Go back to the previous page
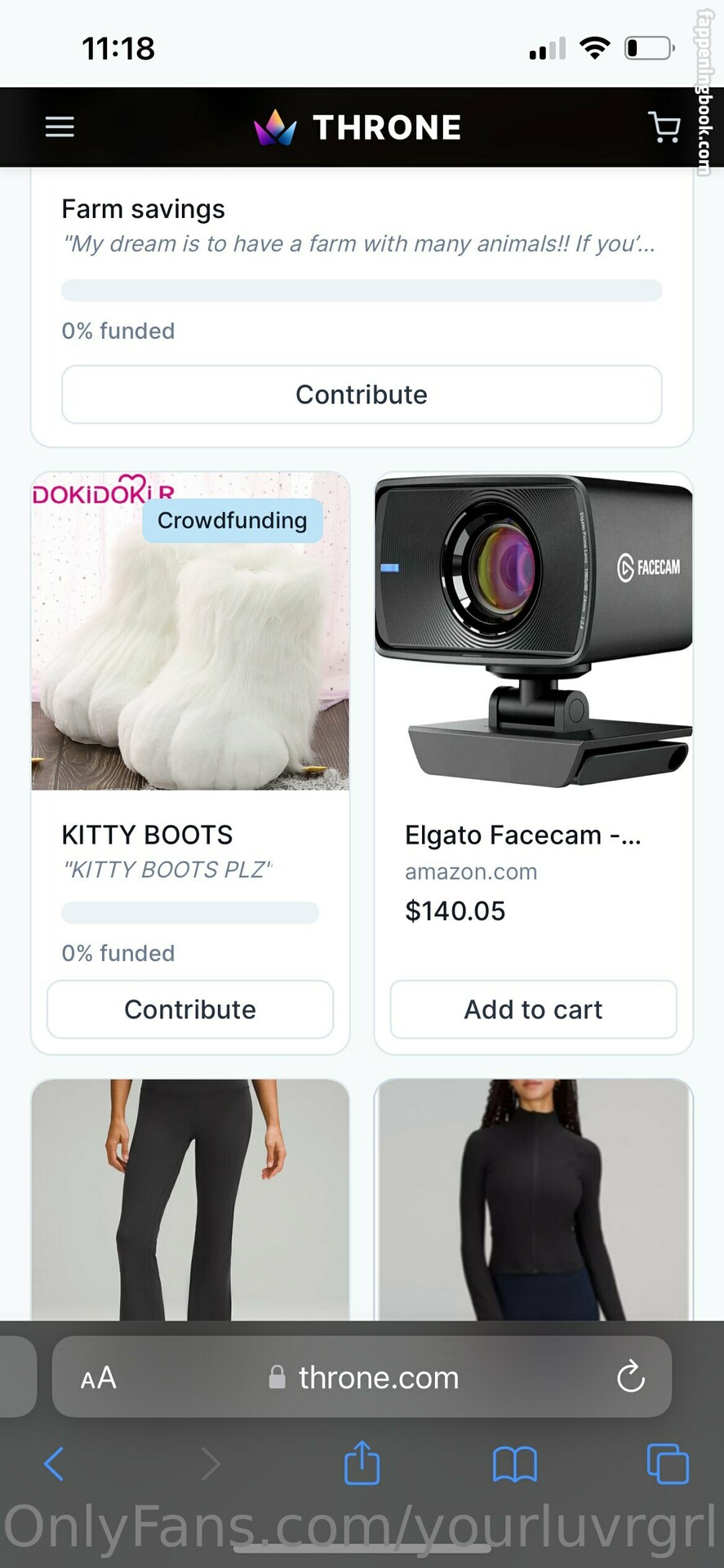The width and height of the screenshot is (724, 1568). point(54,1463)
